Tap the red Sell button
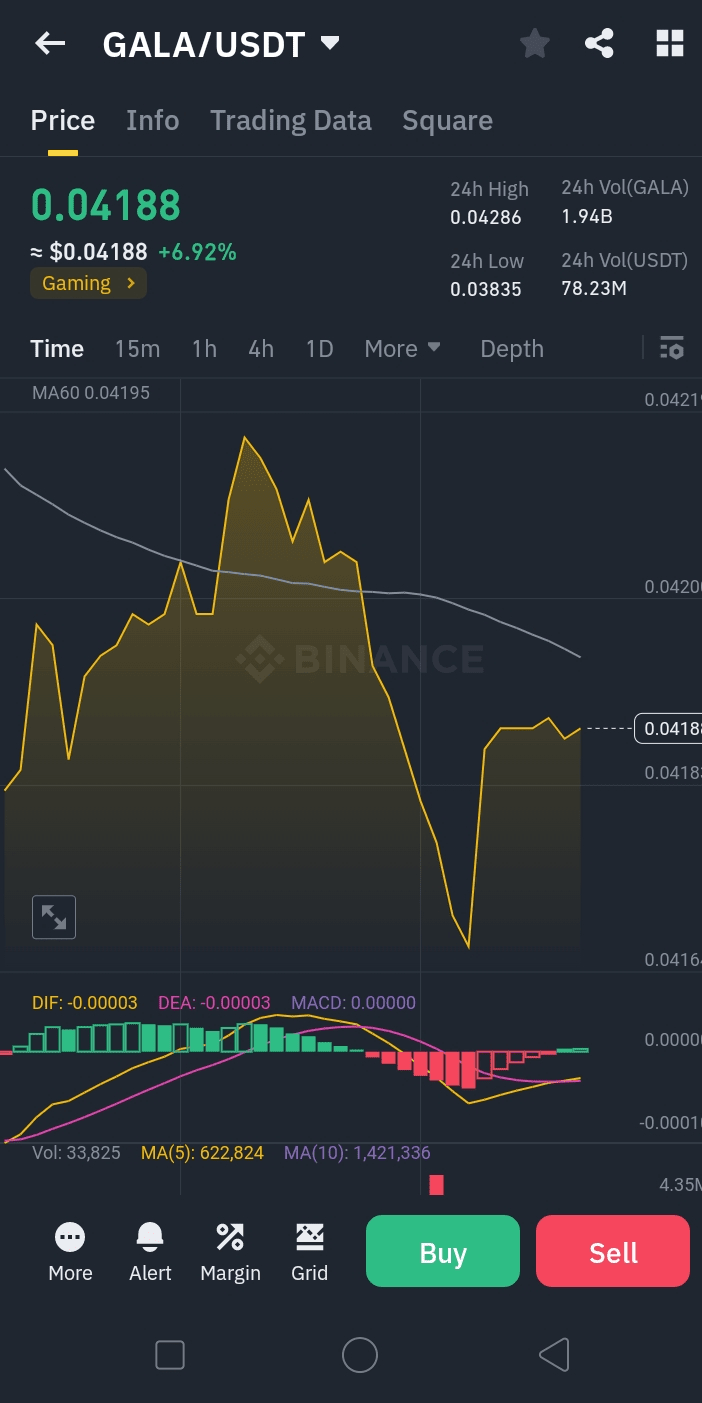 (x=613, y=1251)
